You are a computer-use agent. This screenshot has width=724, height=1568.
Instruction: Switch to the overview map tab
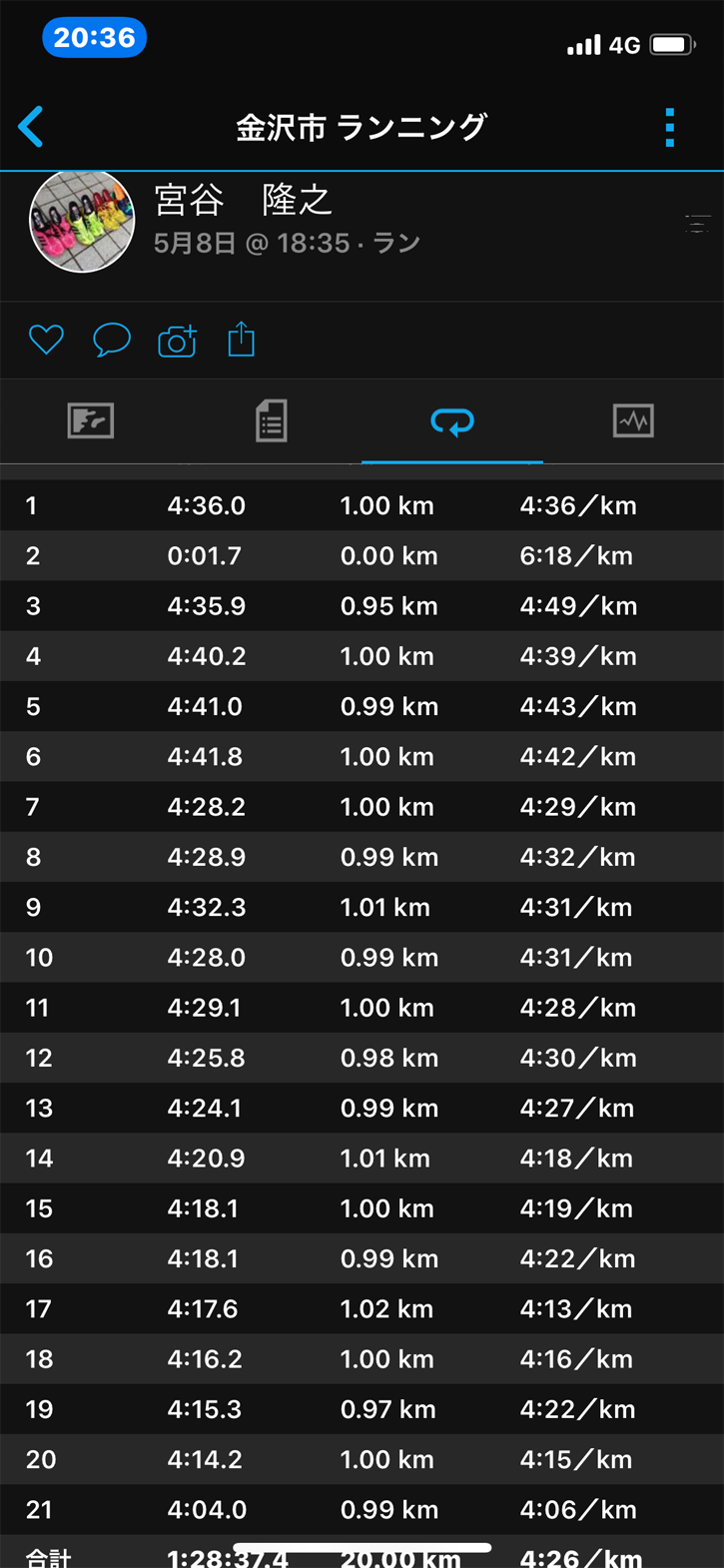click(x=91, y=421)
